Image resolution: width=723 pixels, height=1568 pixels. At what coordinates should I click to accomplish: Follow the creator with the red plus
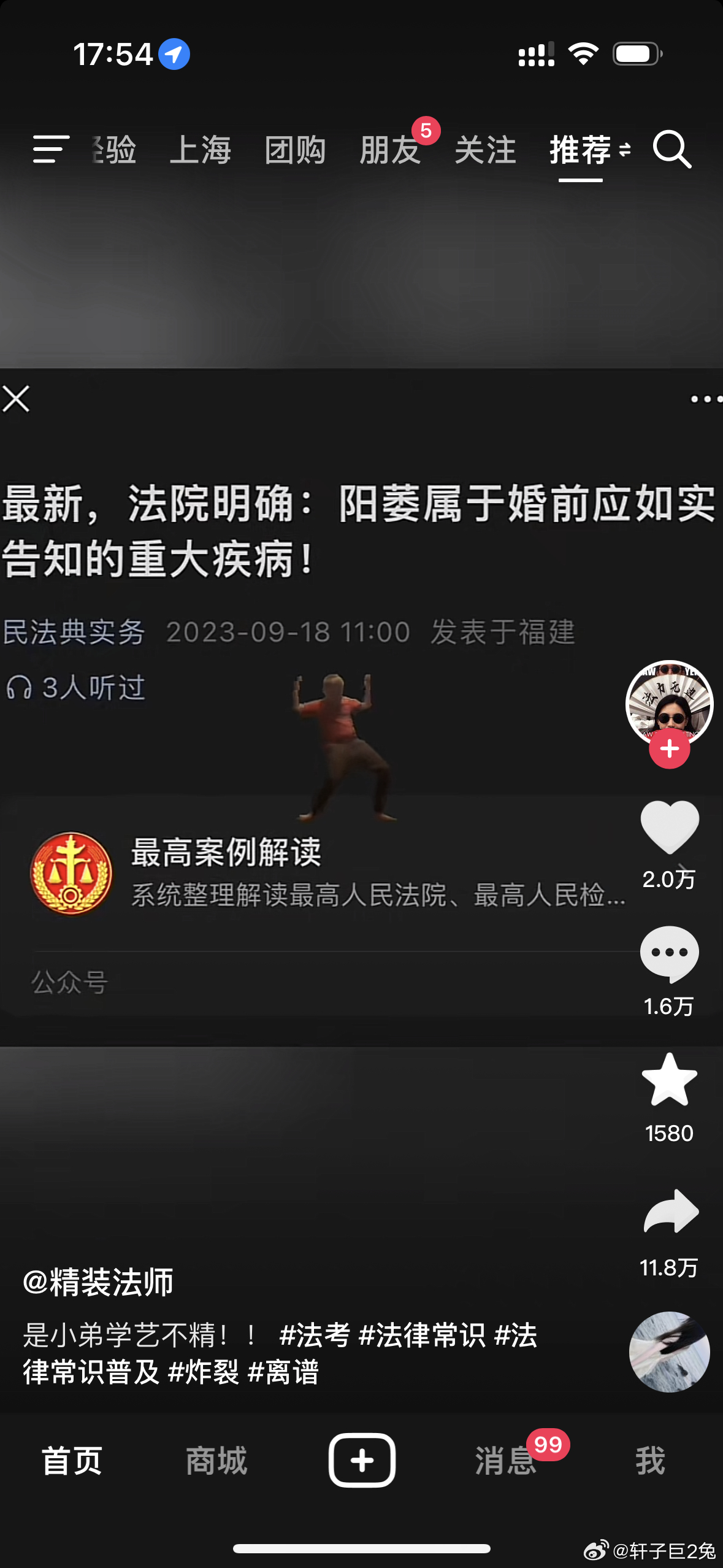coord(669,749)
